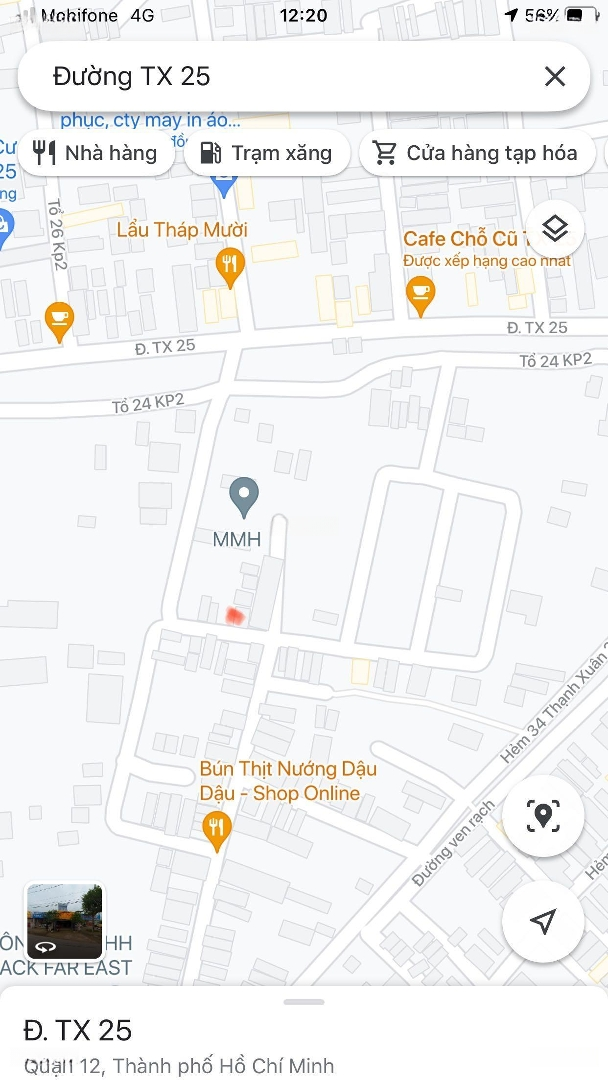Screen dimensions: 608x1080
Task: Clear the Đường TX 25 search
Action: 555,76
